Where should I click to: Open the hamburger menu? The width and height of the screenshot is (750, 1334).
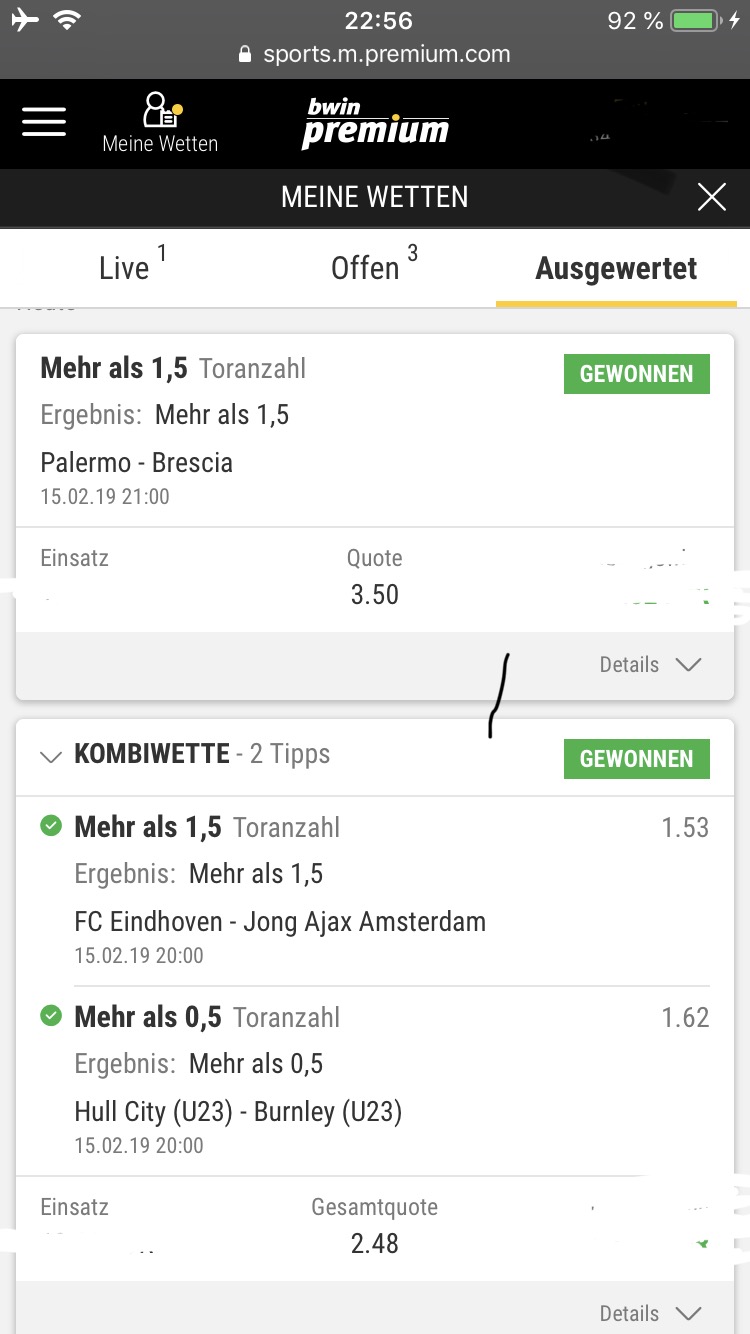coord(44,122)
